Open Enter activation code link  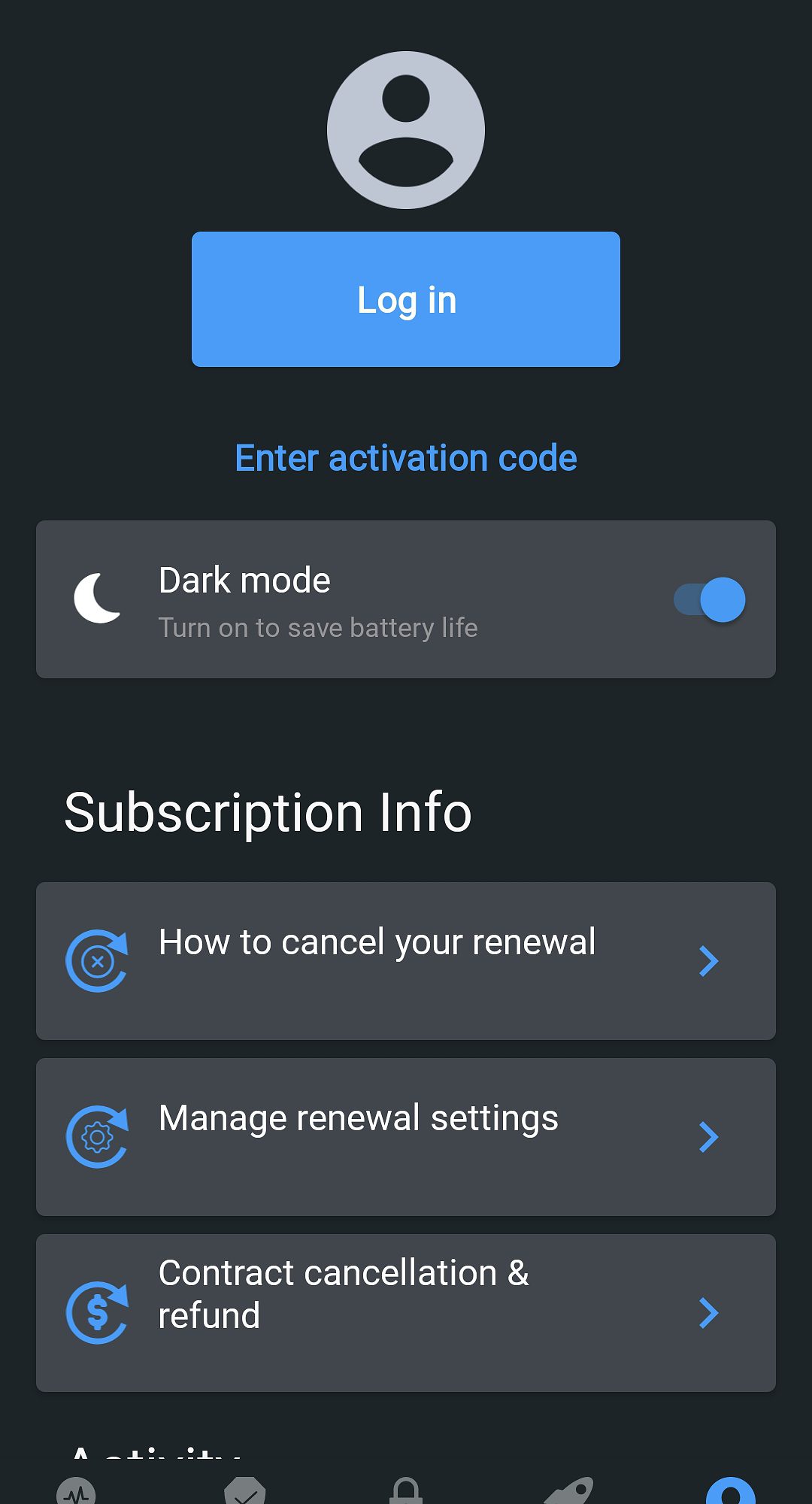tap(406, 458)
